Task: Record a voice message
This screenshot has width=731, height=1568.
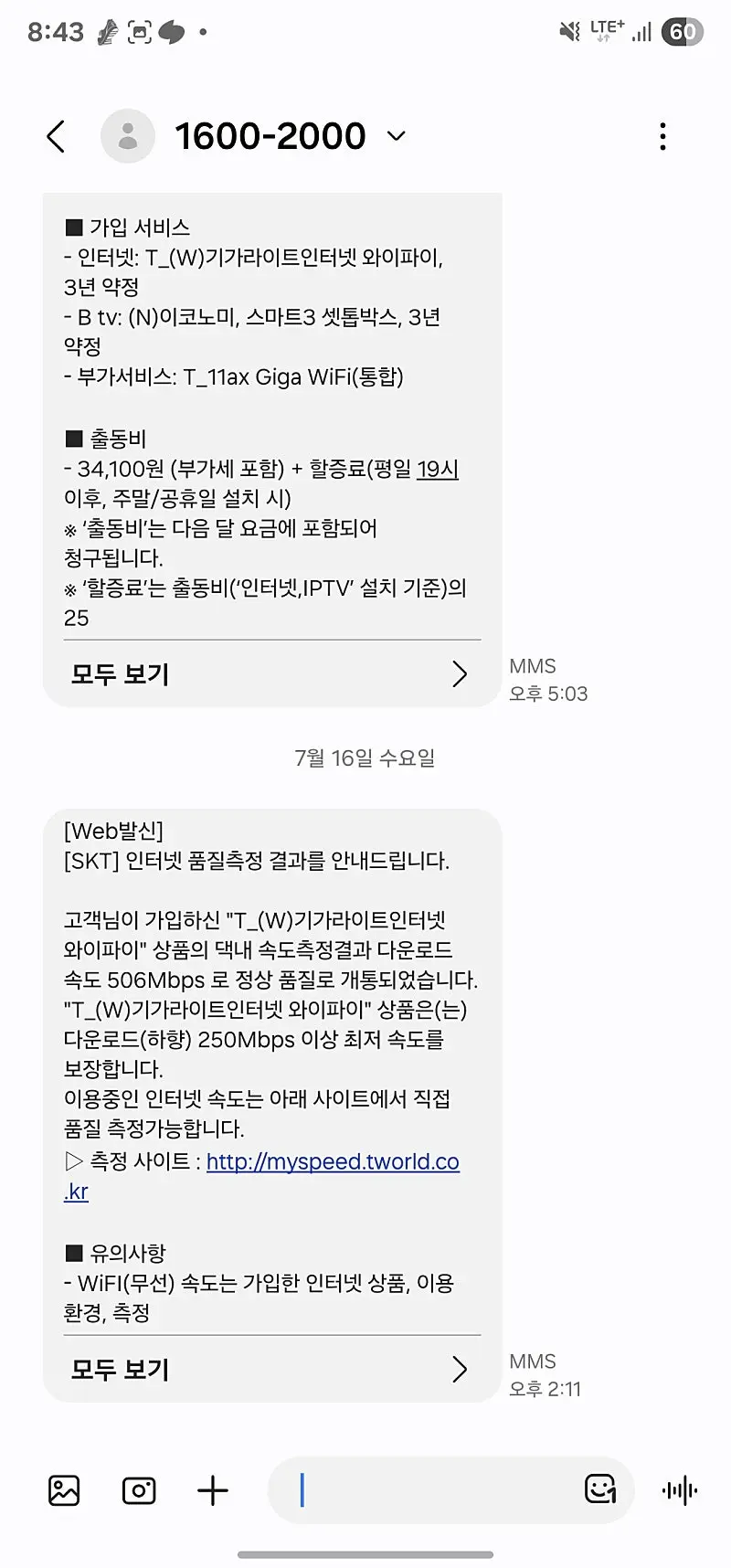Action: tap(680, 1490)
